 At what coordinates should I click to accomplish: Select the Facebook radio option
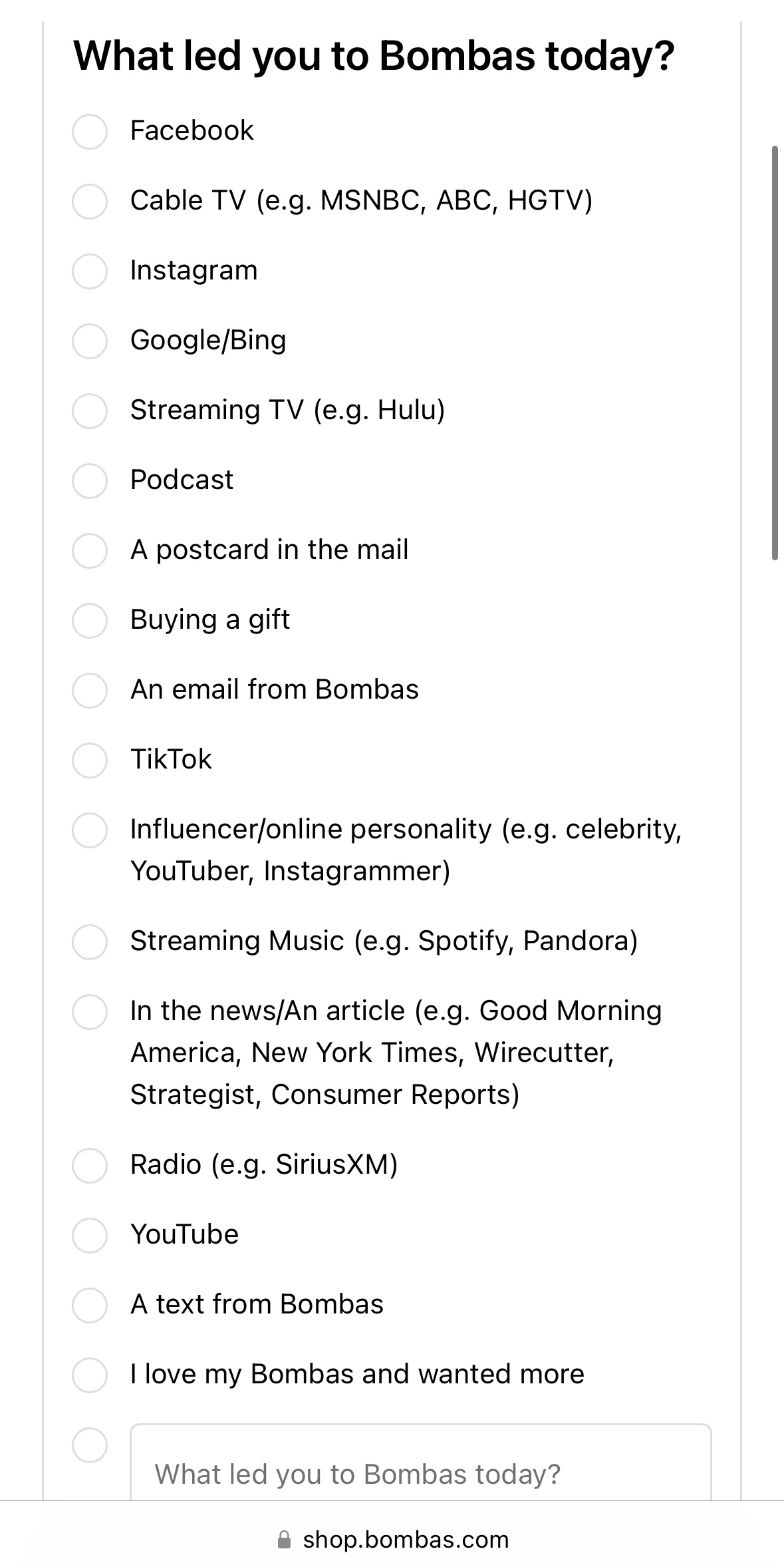pyautogui.click(x=90, y=132)
